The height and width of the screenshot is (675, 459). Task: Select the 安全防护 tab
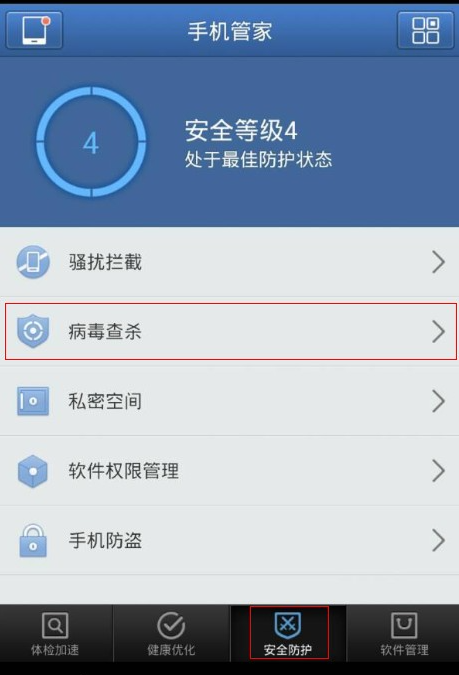click(288, 633)
